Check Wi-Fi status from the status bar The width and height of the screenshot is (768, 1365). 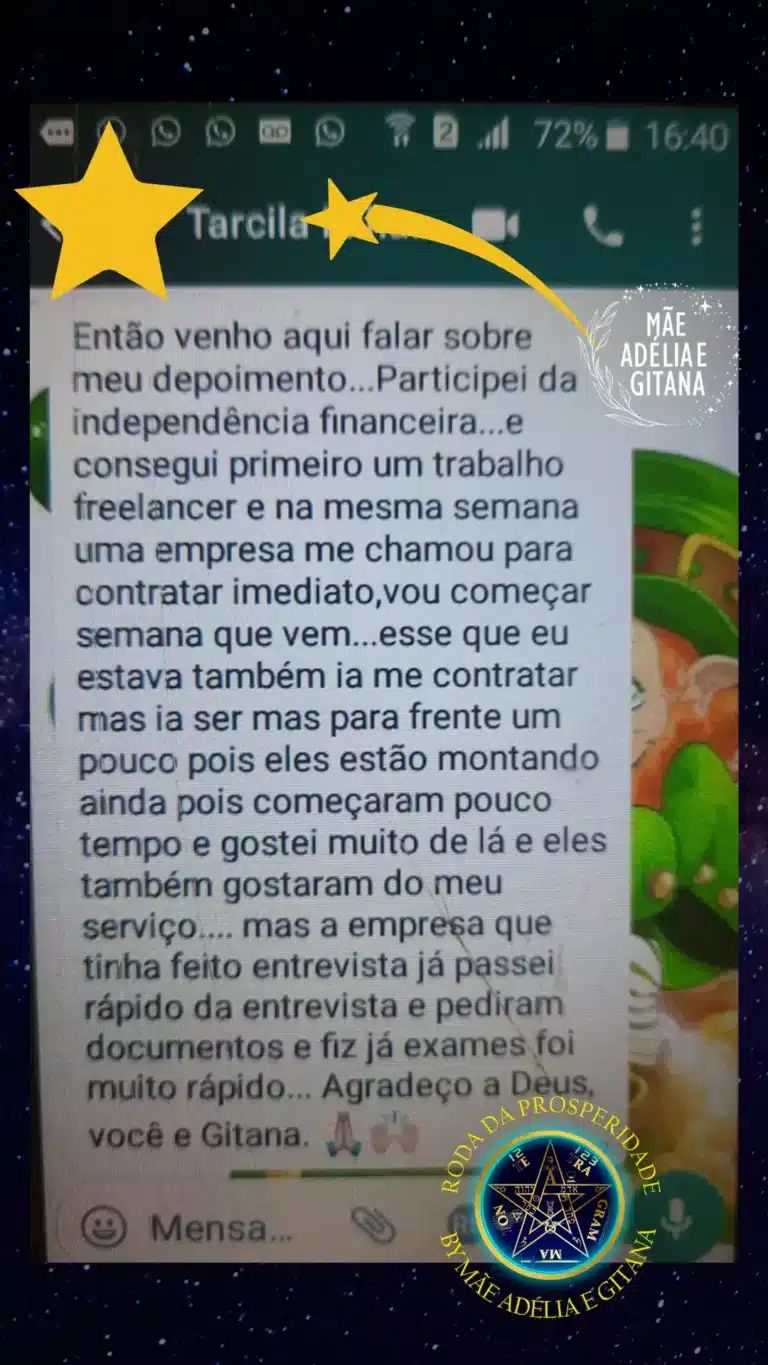point(400,130)
